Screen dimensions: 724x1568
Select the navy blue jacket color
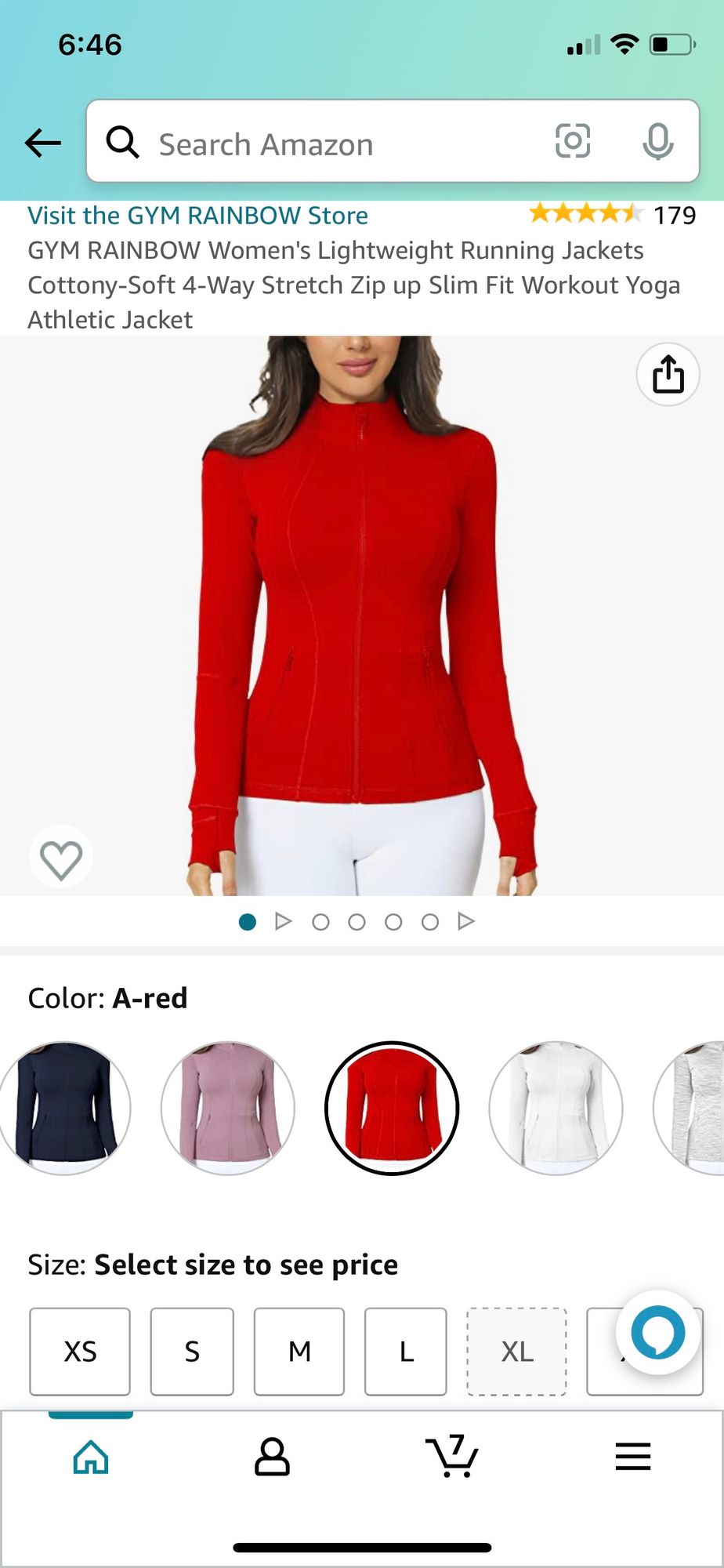pyautogui.click(x=64, y=1108)
